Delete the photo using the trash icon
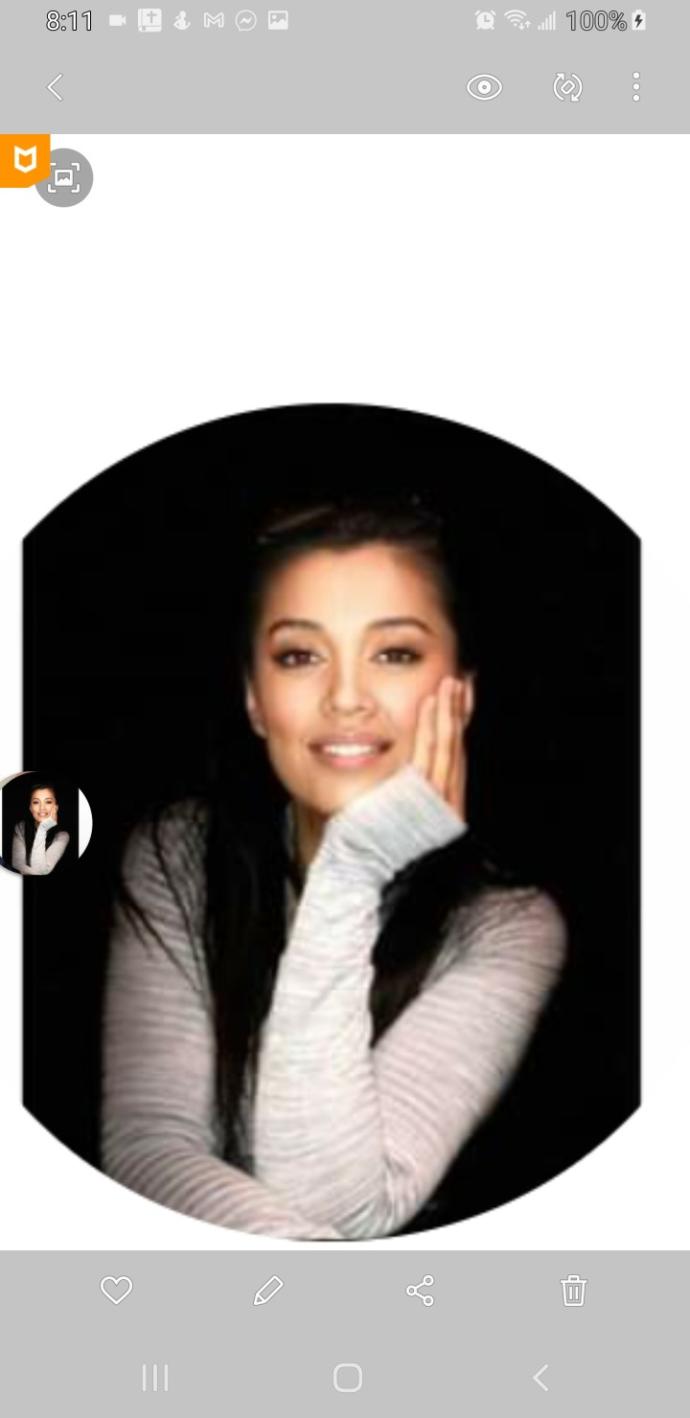 click(573, 1291)
